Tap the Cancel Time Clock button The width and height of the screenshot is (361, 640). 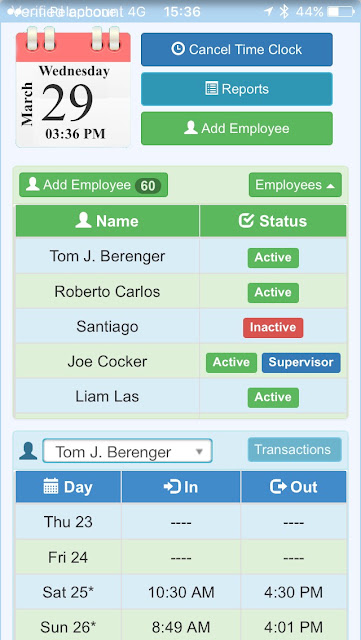236,49
